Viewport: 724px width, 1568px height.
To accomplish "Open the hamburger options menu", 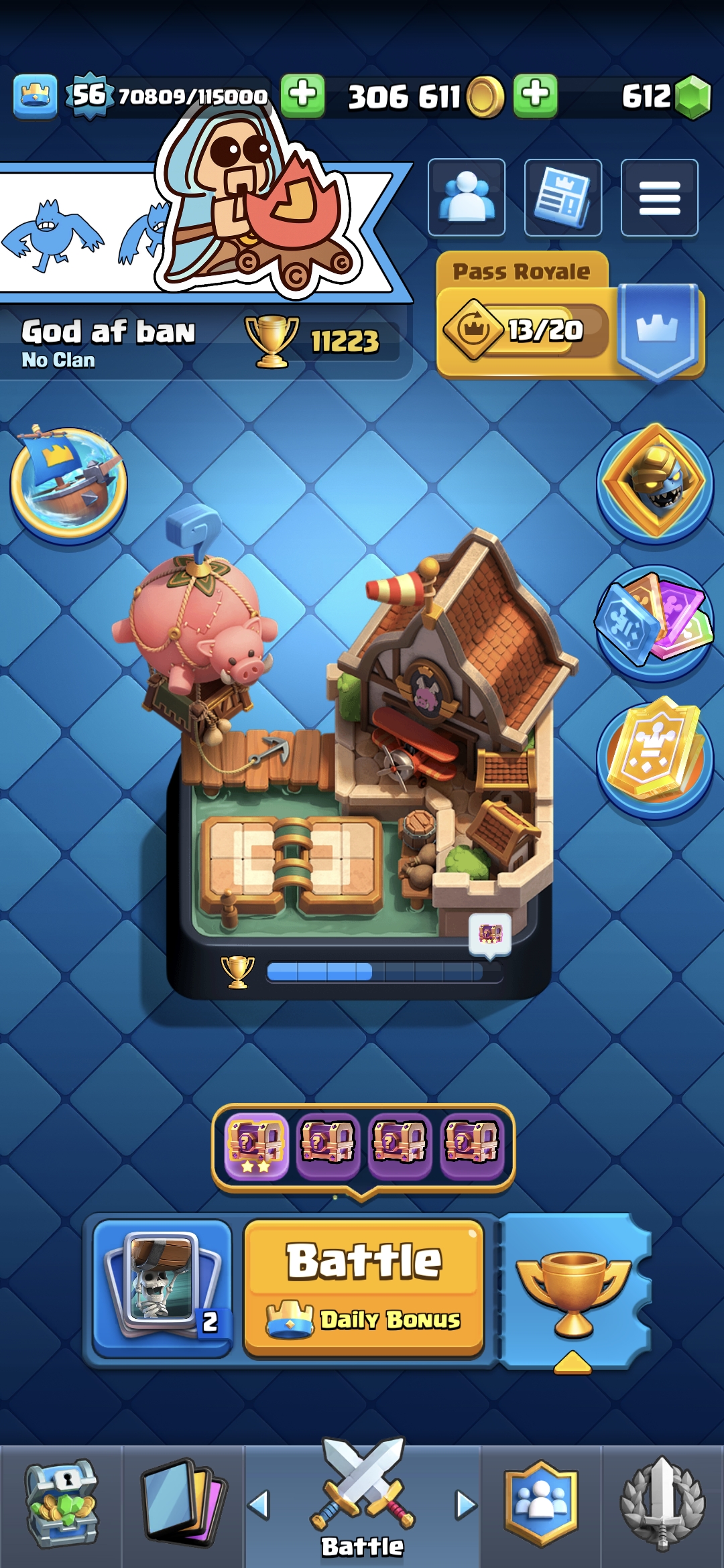I will [x=660, y=198].
